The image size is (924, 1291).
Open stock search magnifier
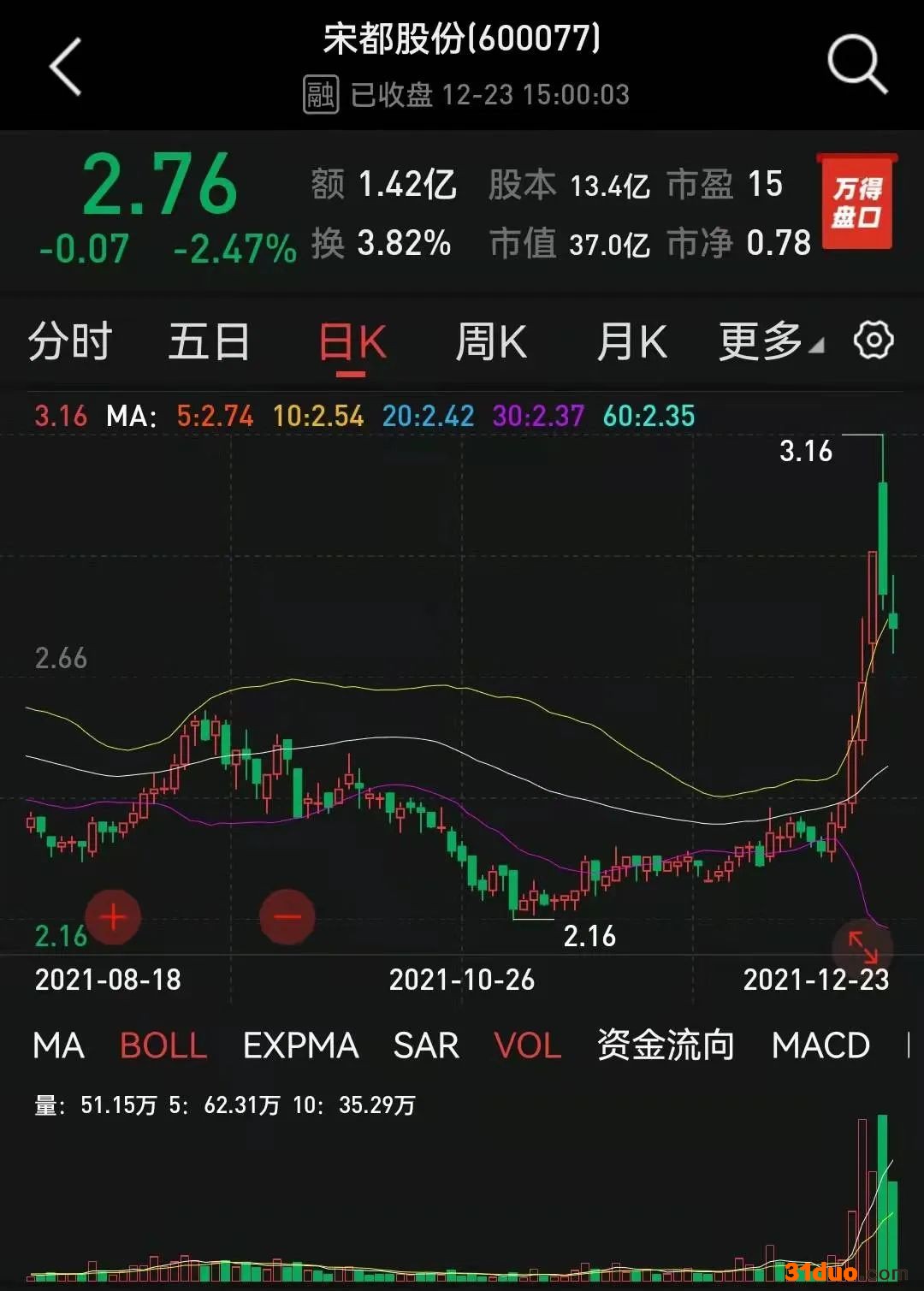pos(856,65)
